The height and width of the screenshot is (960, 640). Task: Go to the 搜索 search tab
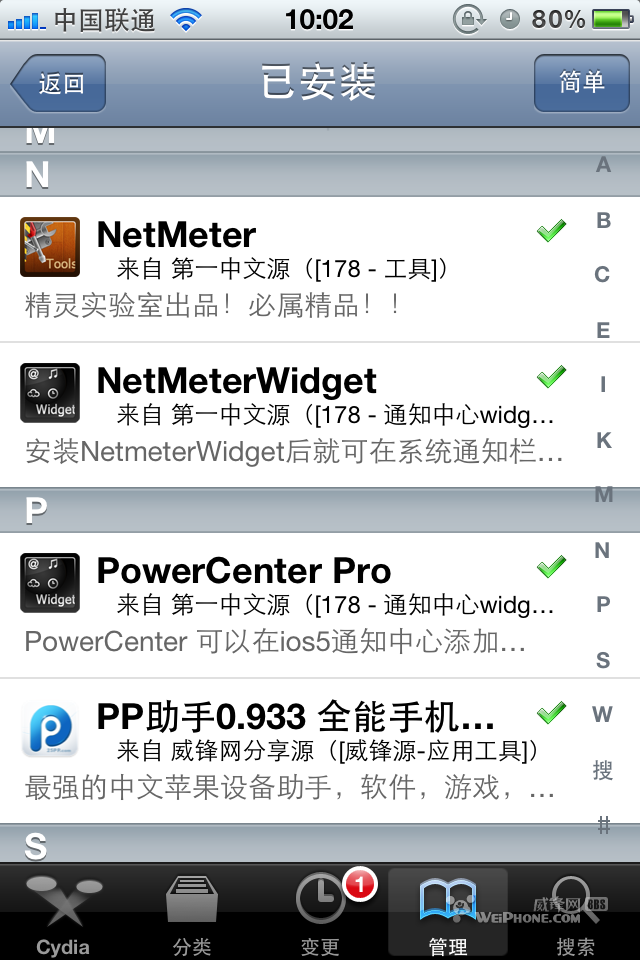click(x=575, y=915)
